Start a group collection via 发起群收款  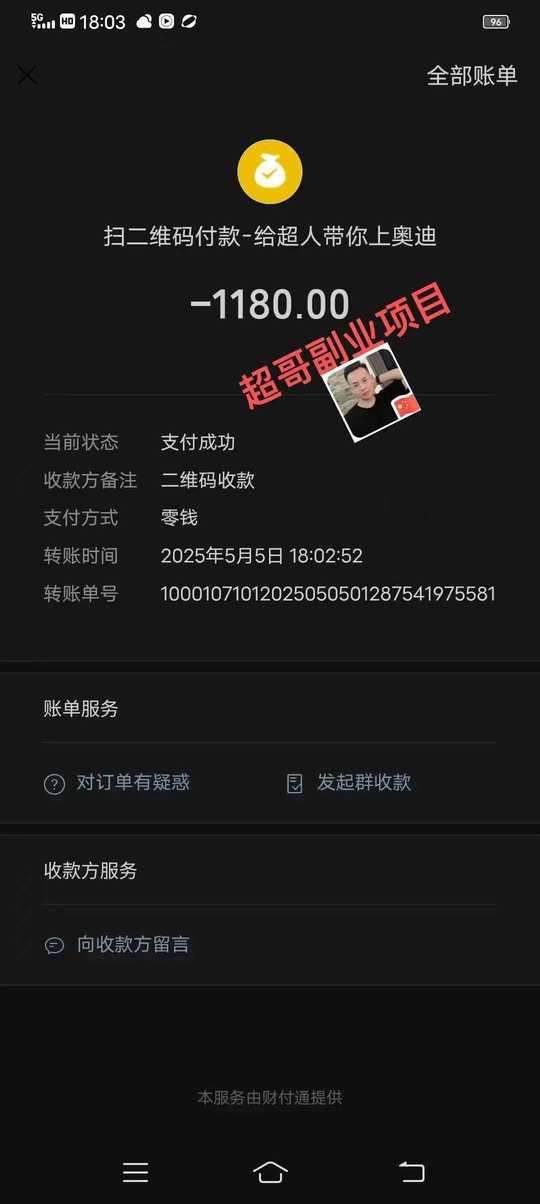[x=349, y=783]
